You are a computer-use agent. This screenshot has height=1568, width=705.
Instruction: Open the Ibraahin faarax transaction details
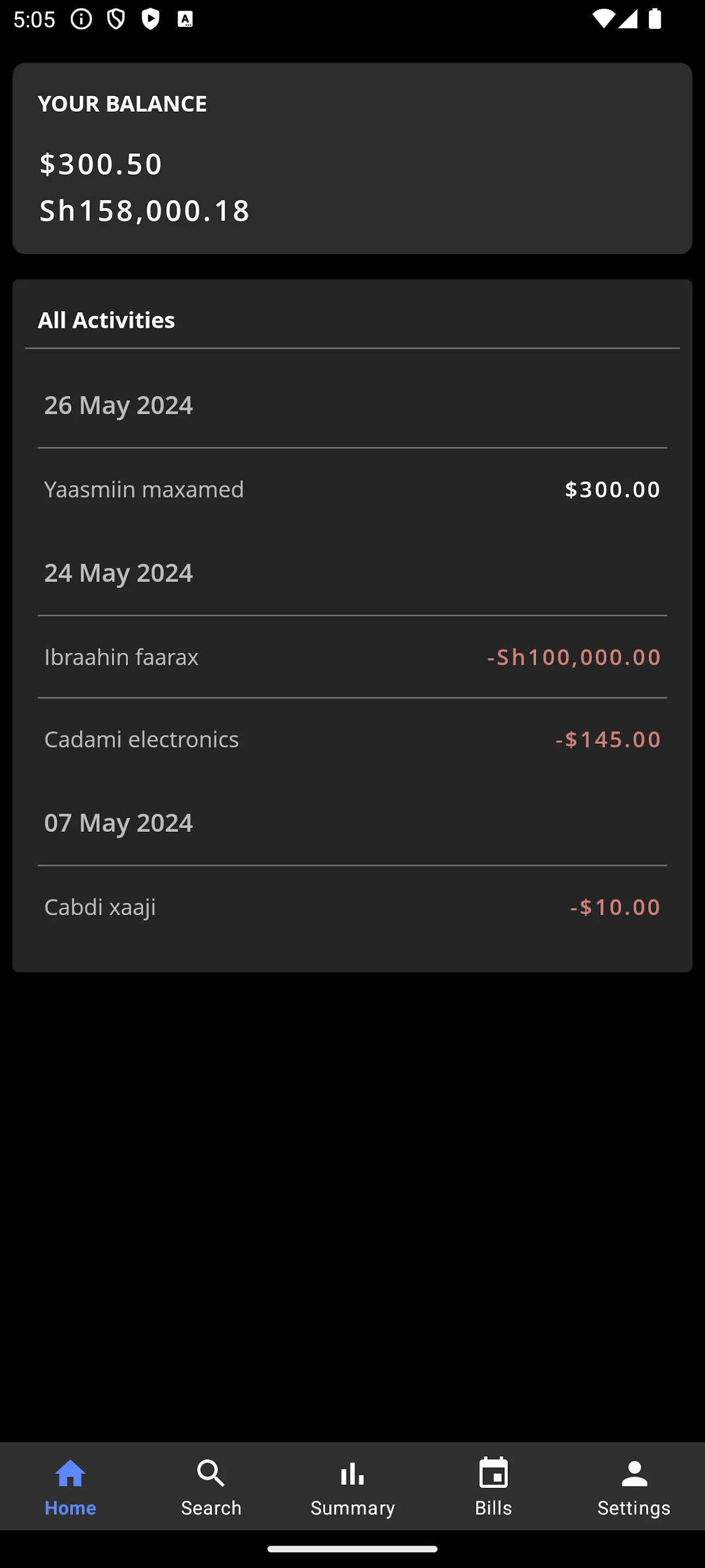click(352, 657)
